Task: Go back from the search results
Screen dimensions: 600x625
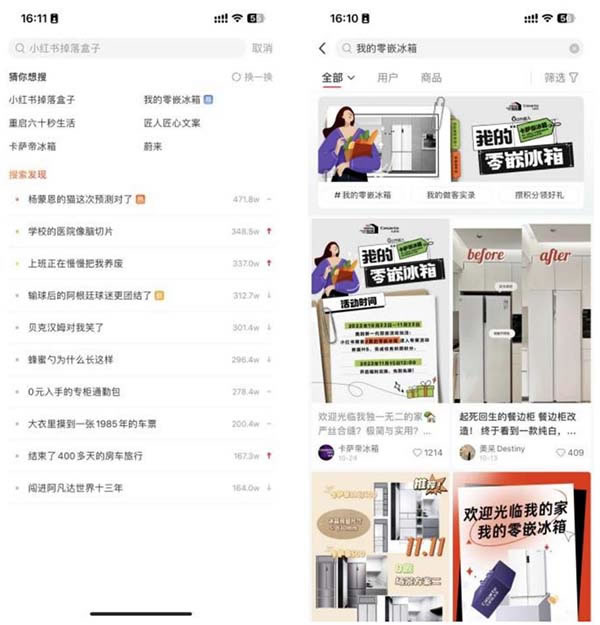Action: pyautogui.click(x=322, y=48)
